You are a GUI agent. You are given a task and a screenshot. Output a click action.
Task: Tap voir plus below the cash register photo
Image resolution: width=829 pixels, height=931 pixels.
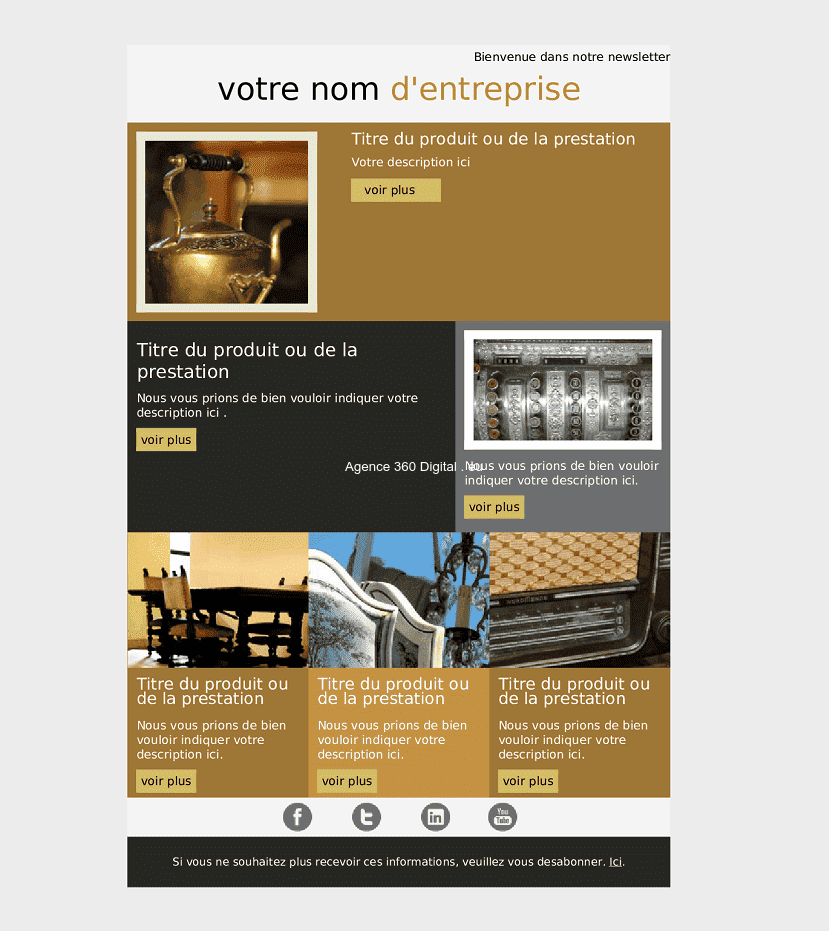494,507
